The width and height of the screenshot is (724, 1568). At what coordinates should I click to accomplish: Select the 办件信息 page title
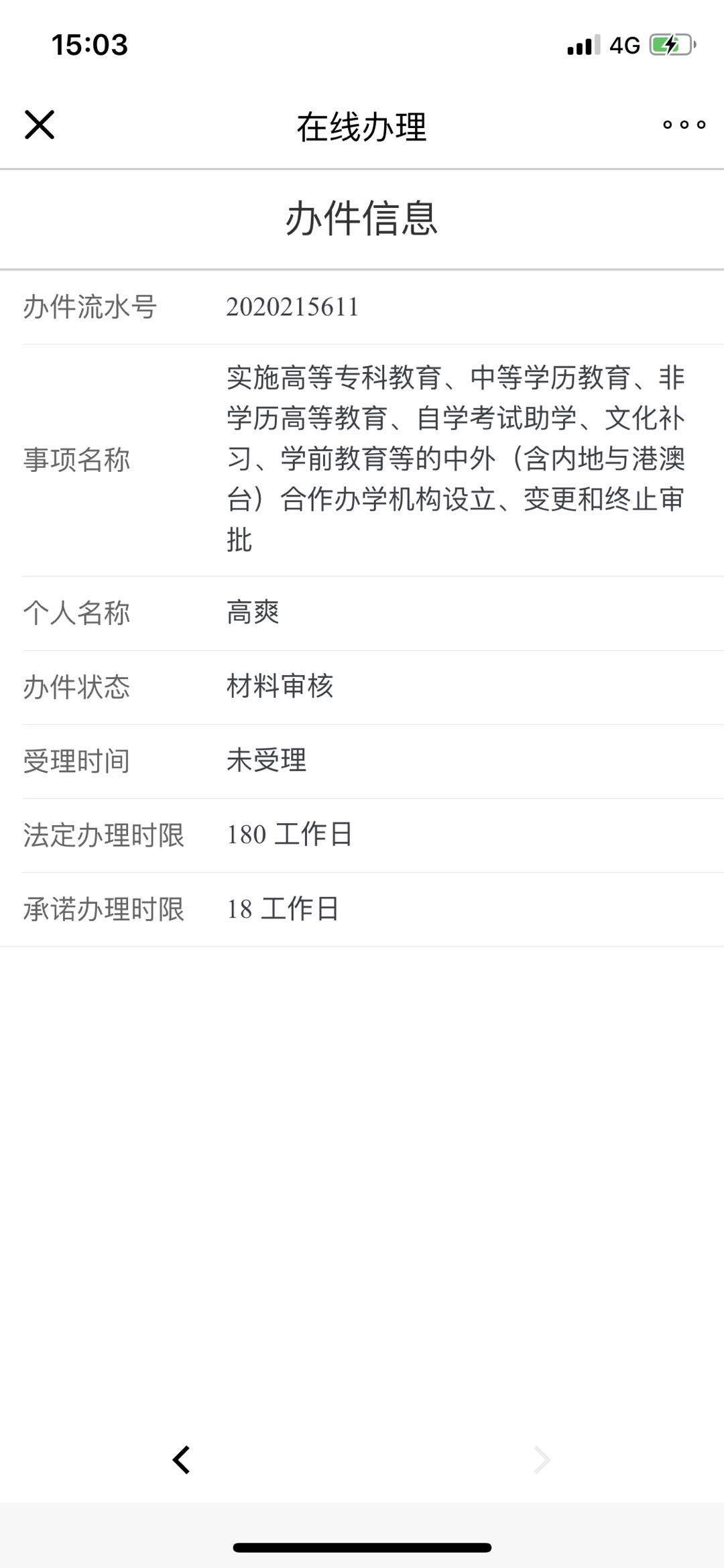coord(362,216)
